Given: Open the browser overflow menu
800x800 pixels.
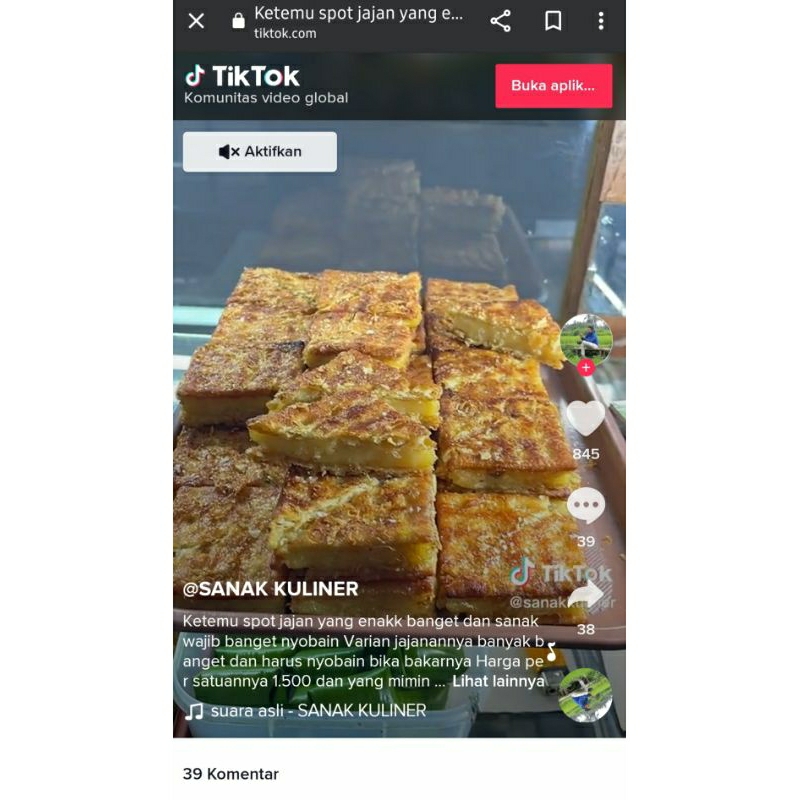Looking at the screenshot, I should click(600, 21).
